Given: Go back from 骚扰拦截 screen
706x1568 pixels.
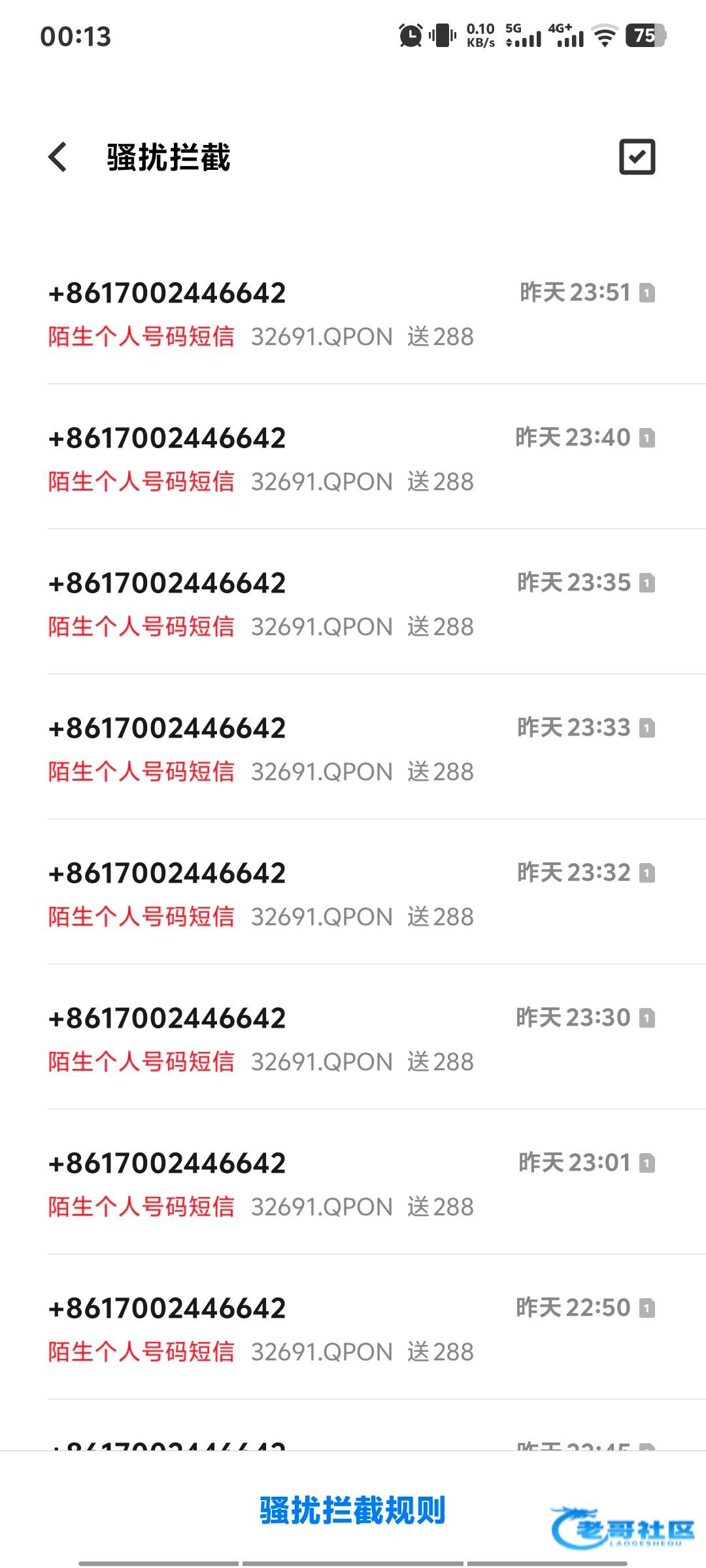Looking at the screenshot, I should click(x=58, y=157).
